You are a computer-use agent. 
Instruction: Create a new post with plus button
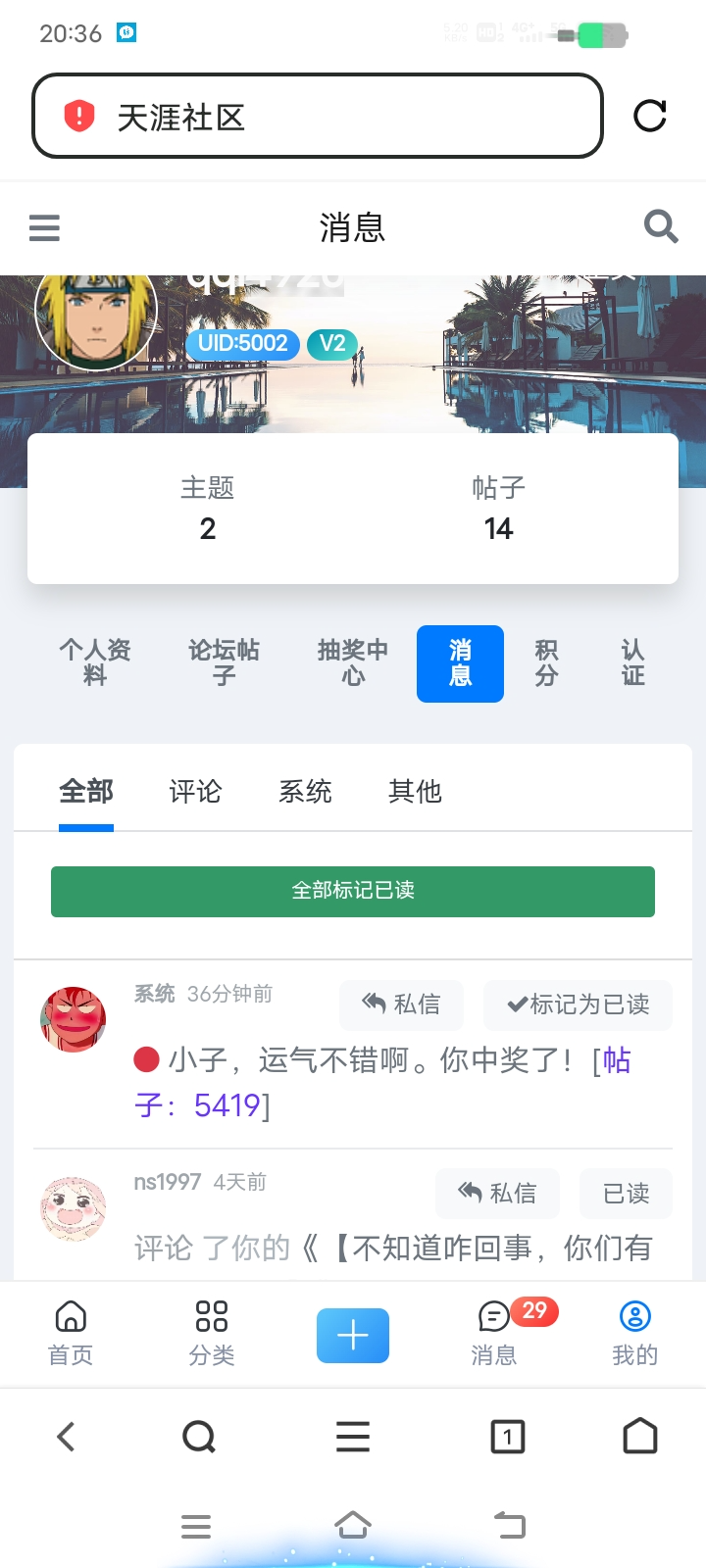353,1335
